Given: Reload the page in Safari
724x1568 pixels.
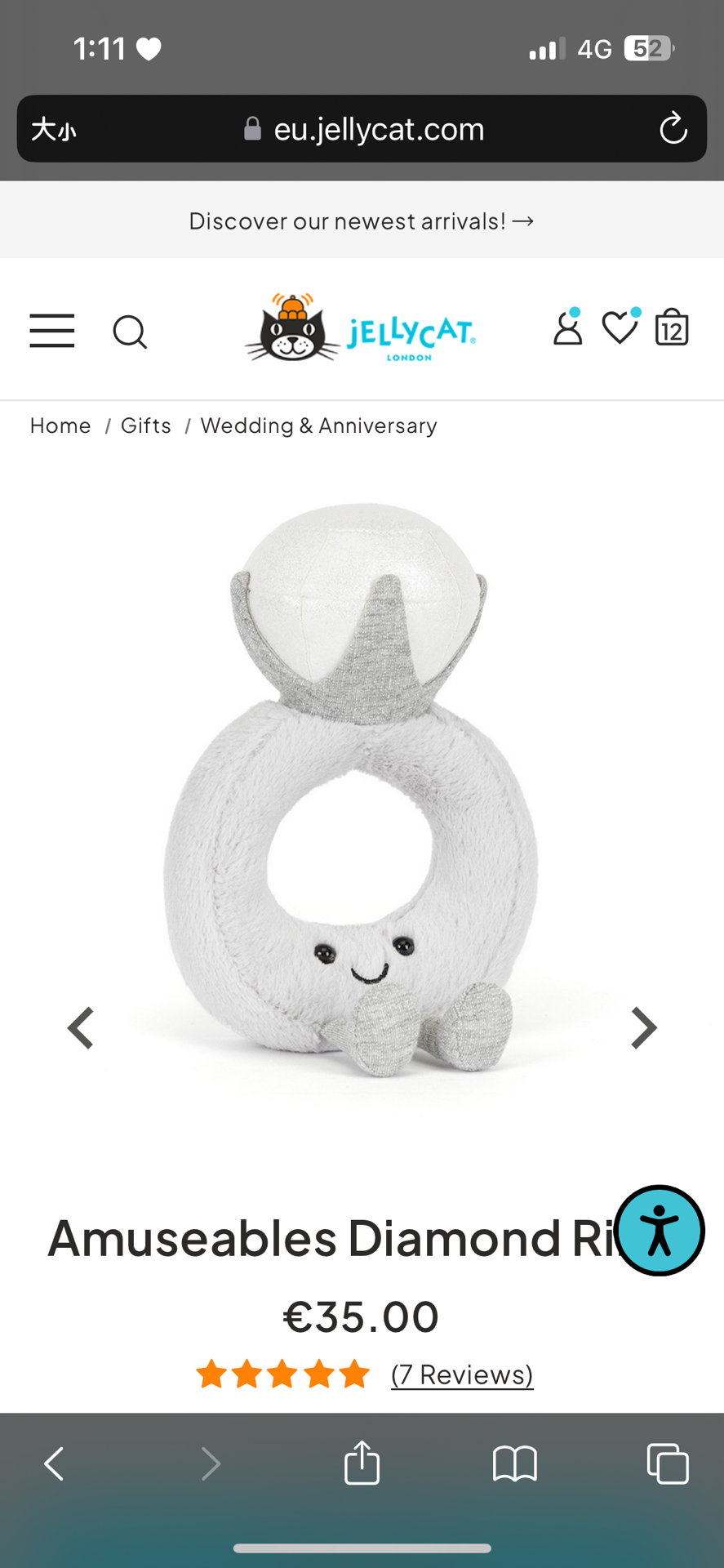Looking at the screenshot, I should 673,129.
